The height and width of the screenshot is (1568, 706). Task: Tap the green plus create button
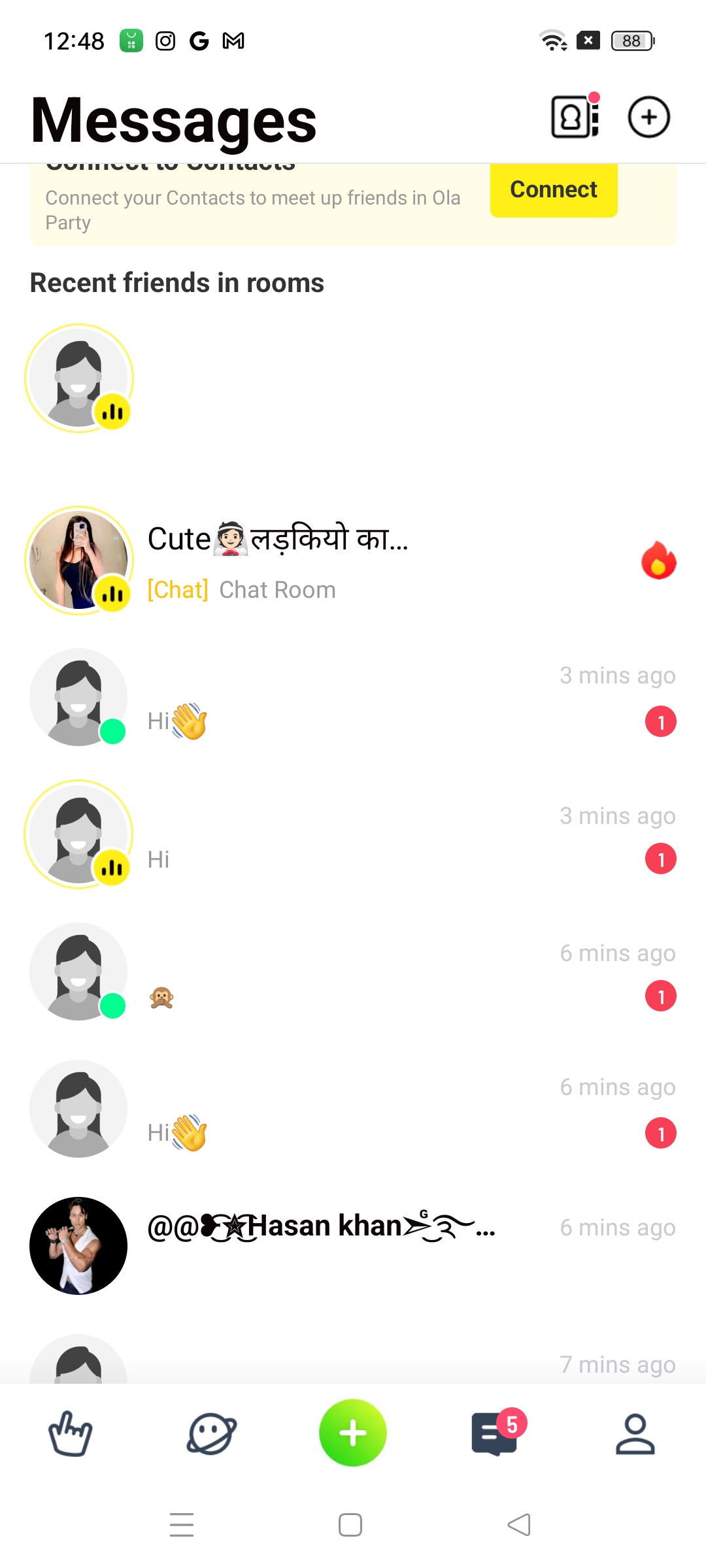(353, 1433)
